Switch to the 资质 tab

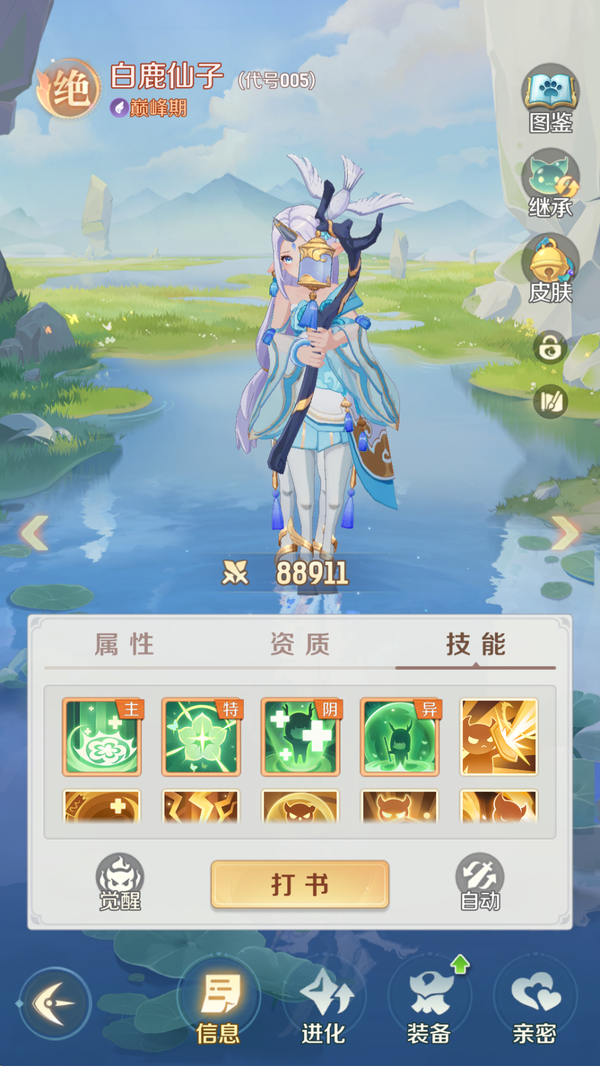[300, 644]
